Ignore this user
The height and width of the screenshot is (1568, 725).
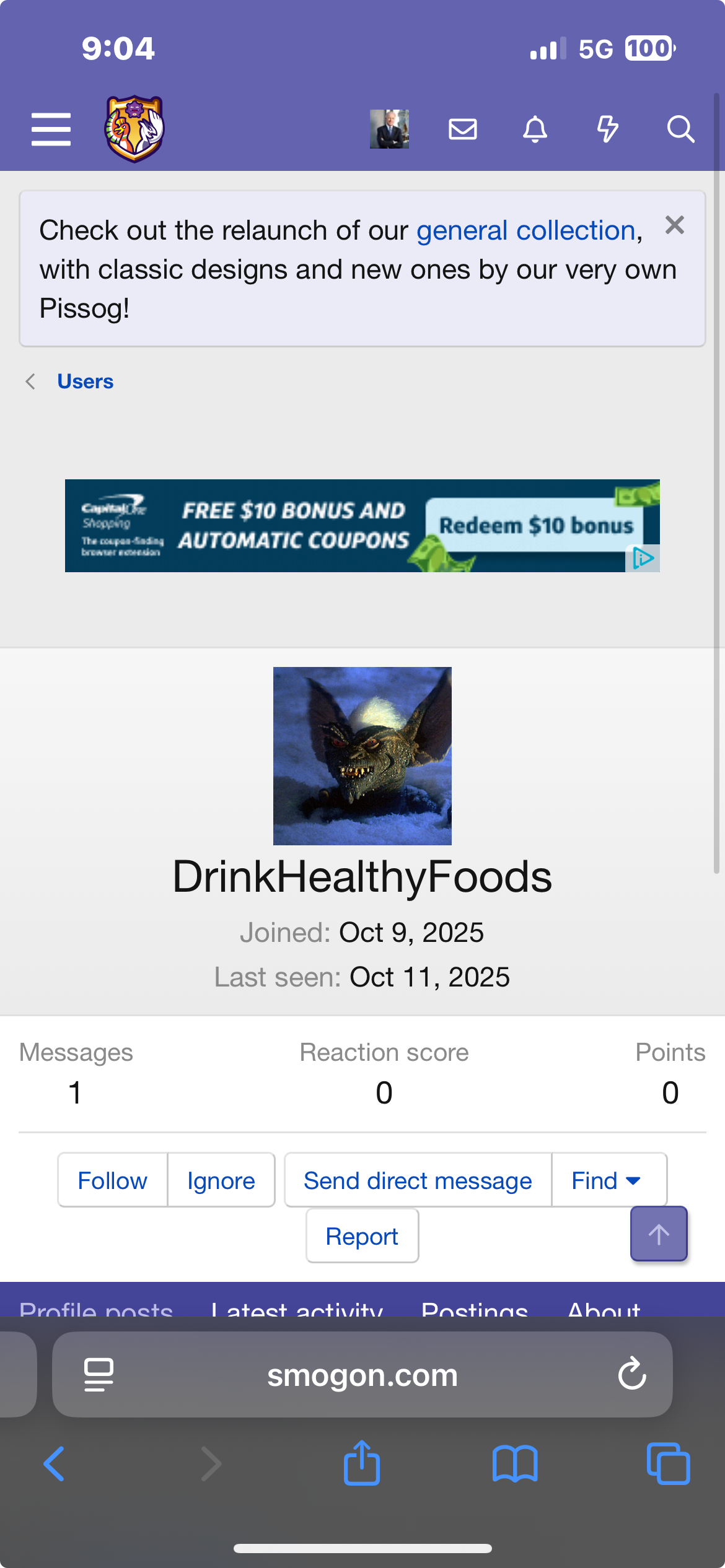tap(221, 1180)
